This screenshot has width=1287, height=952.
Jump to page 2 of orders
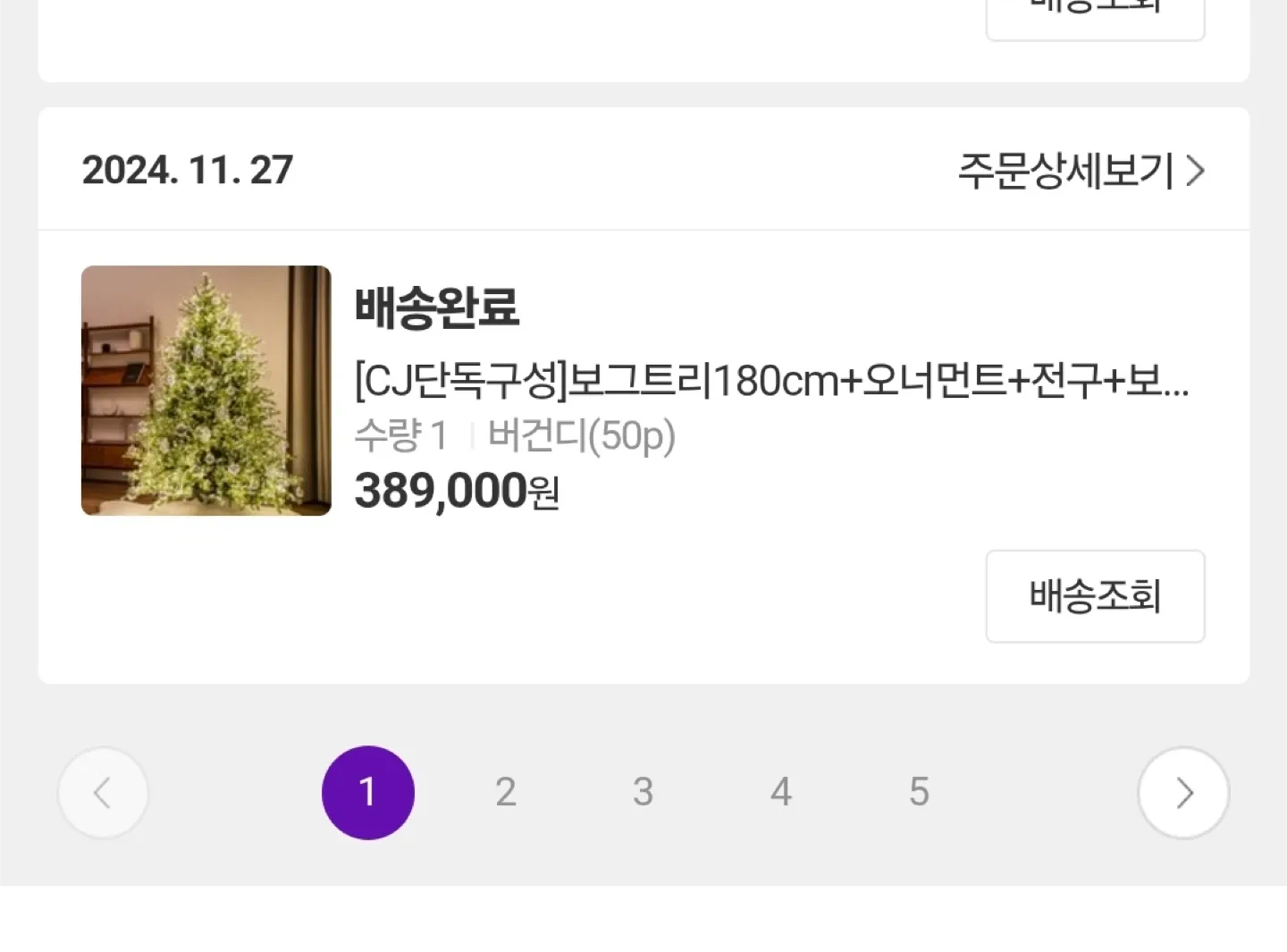[x=506, y=793]
